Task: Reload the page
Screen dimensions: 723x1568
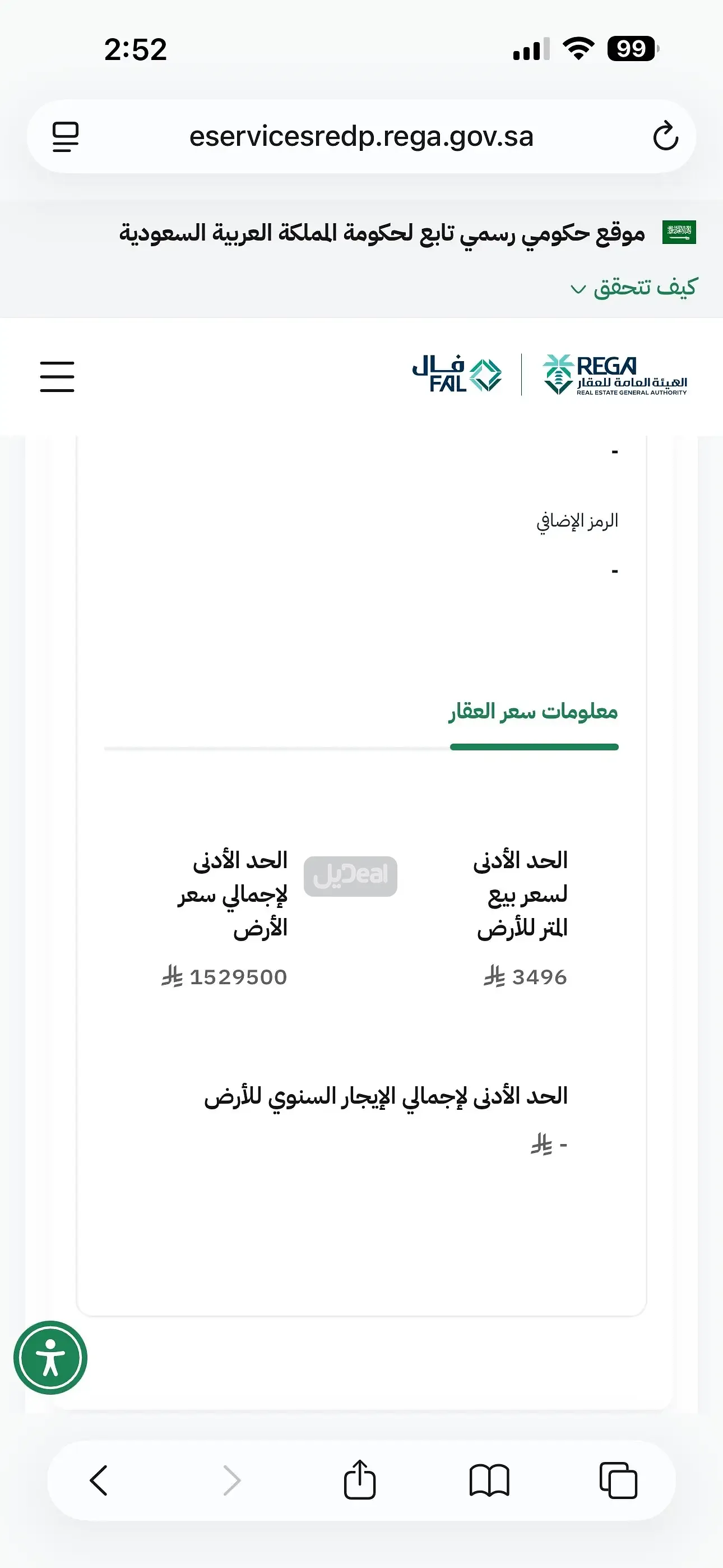Action: pos(665,136)
